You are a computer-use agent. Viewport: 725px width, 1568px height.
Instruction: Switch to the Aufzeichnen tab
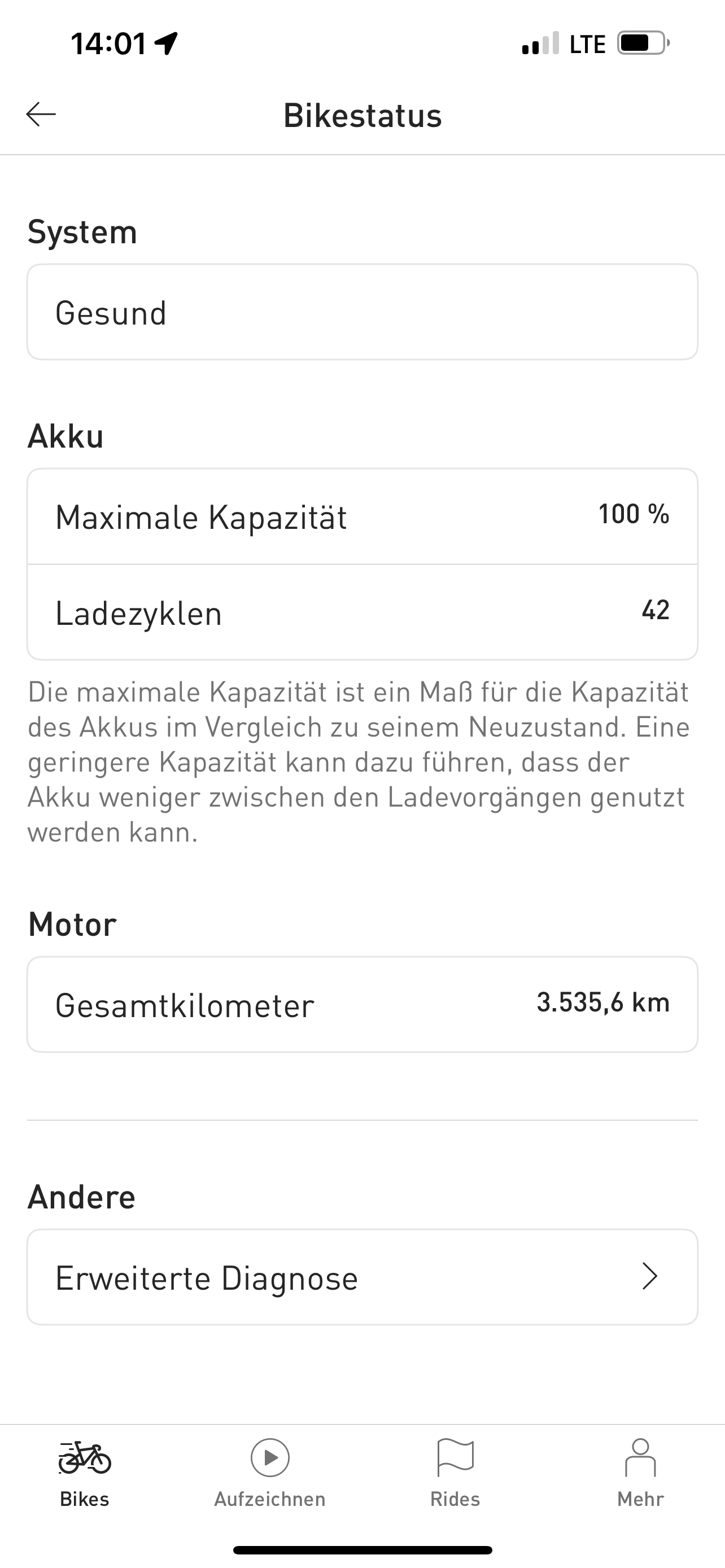coord(270,1473)
